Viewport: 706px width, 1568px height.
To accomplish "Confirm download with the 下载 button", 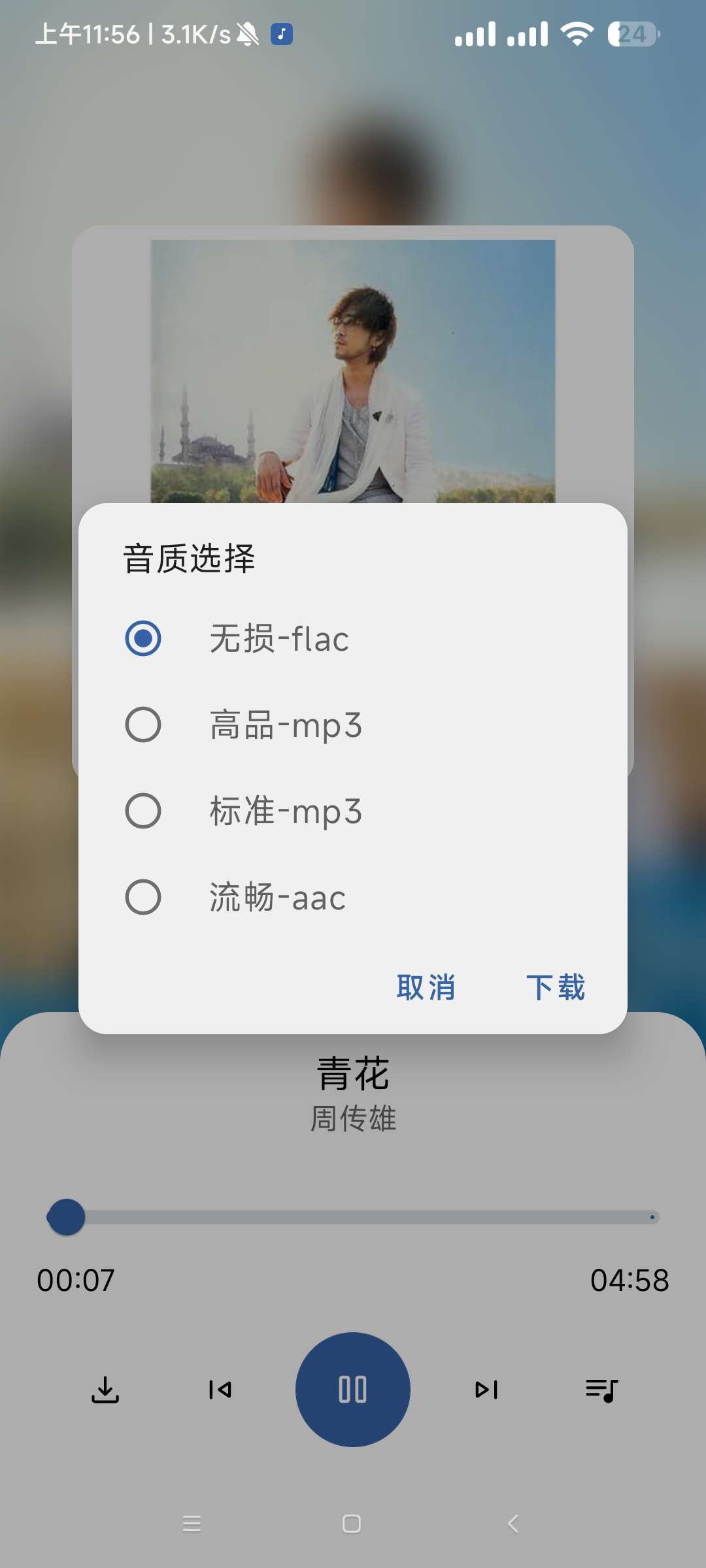I will (x=556, y=987).
